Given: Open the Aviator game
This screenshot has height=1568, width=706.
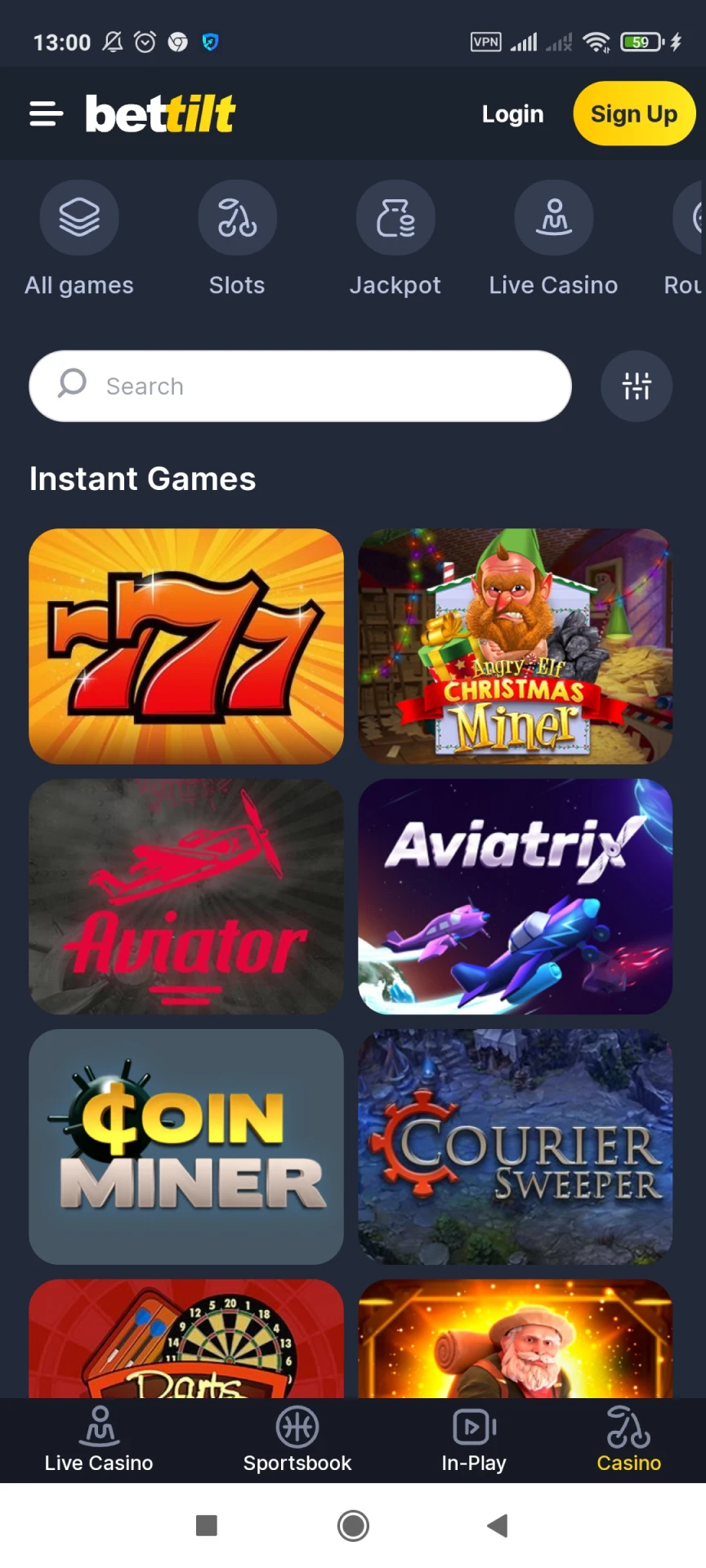Looking at the screenshot, I should pyautogui.click(x=186, y=896).
